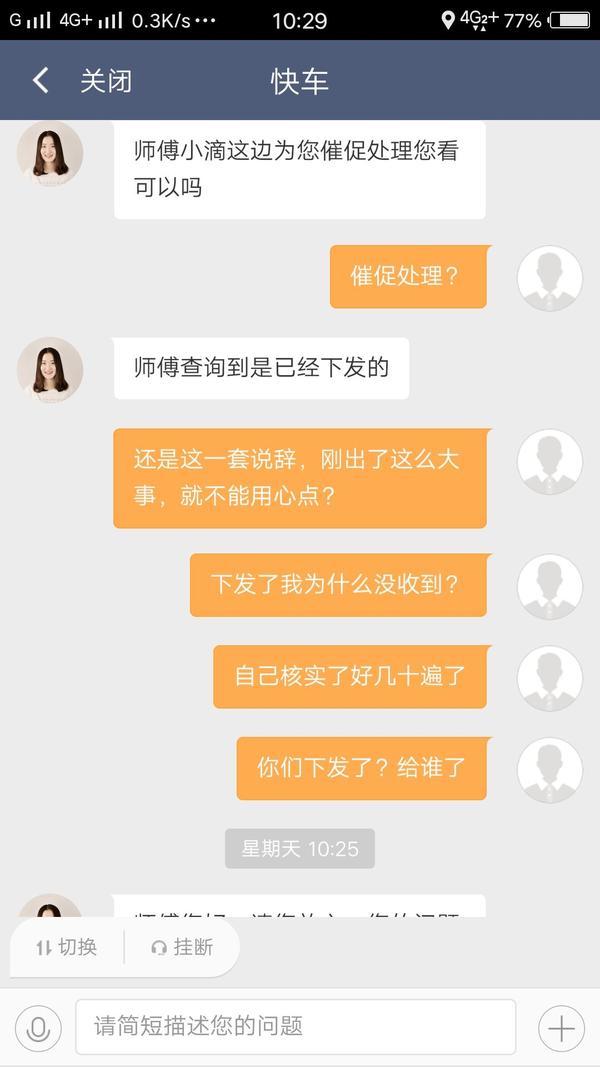Focus the 请简短描述您的问题 text field
The image size is (600, 1067).
(x=295, y=1026)
